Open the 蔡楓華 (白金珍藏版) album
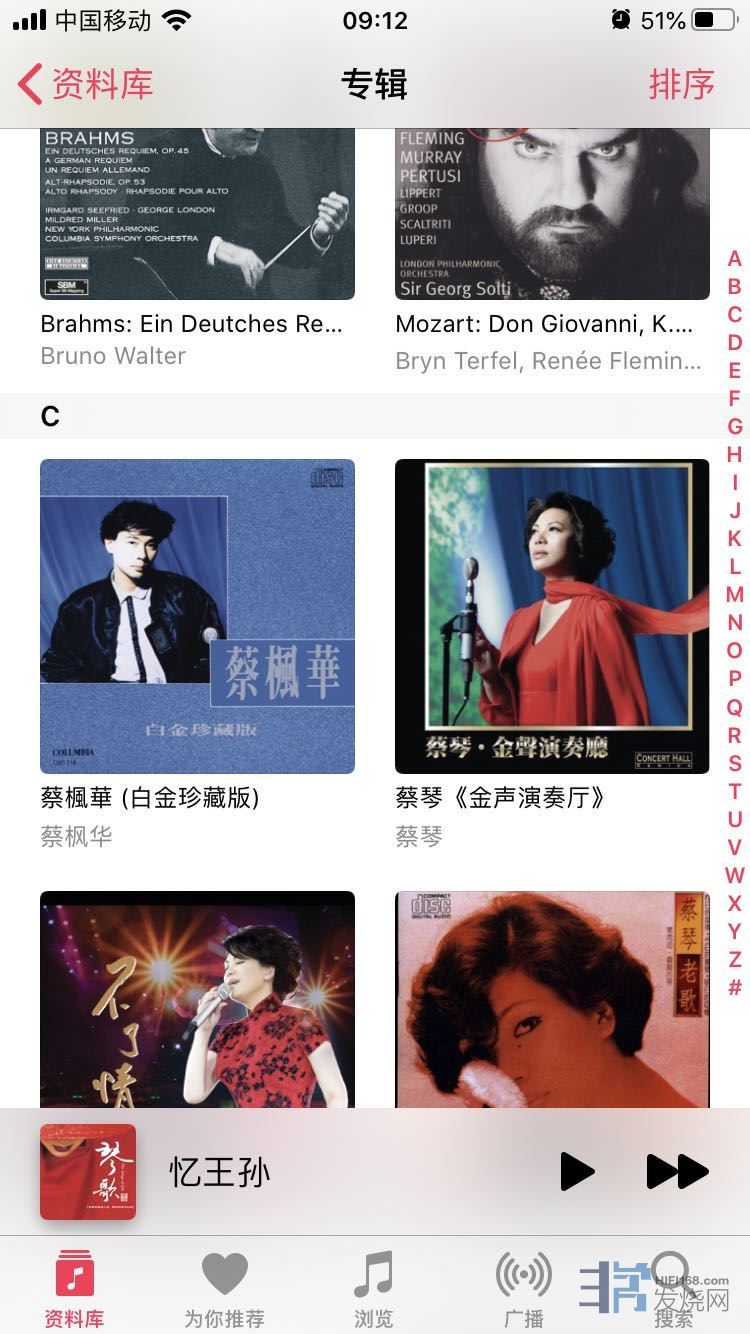750x1334 pixels. click(x=197, y=616)
